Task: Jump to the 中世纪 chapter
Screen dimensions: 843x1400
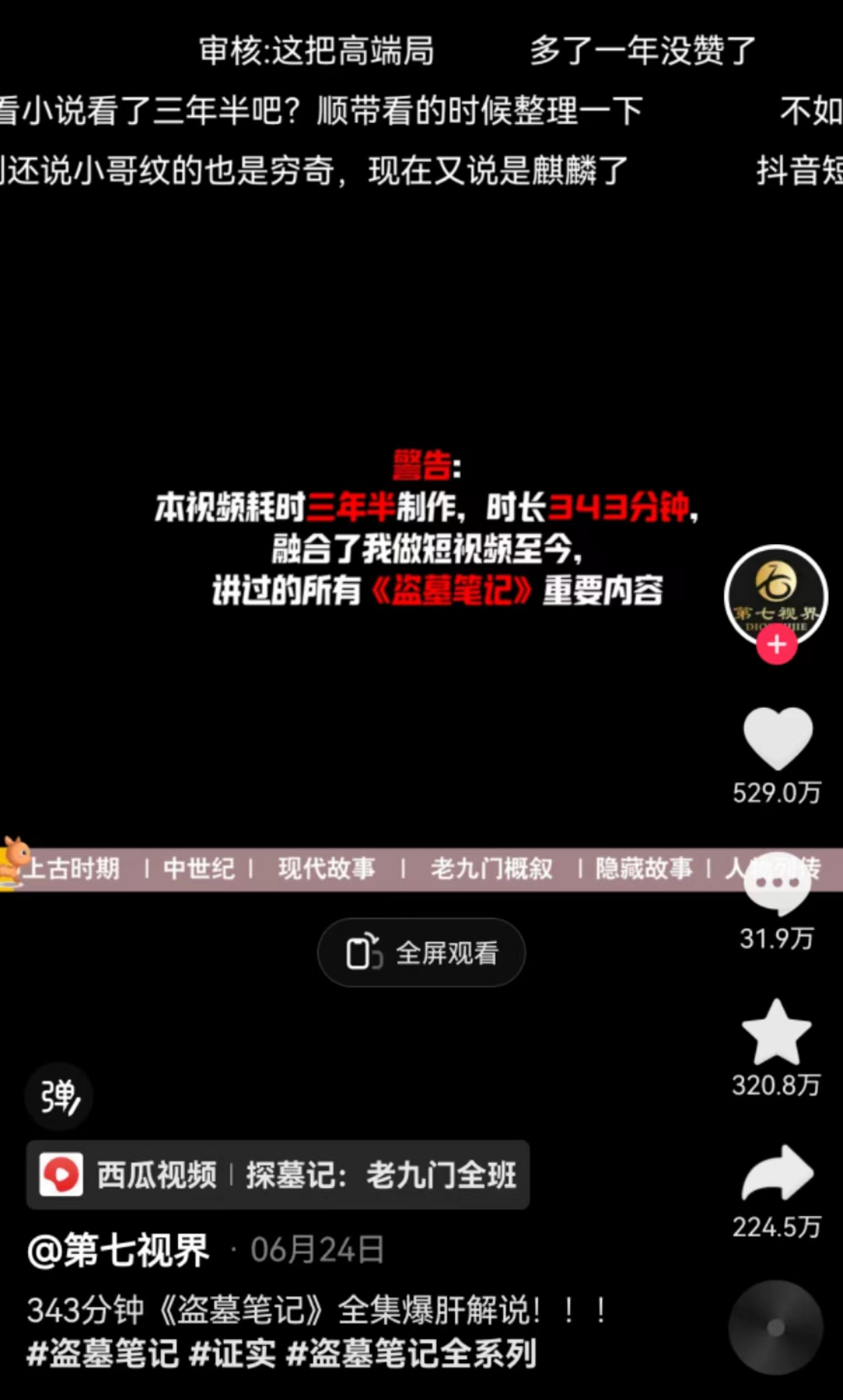Action: point(199,869)
